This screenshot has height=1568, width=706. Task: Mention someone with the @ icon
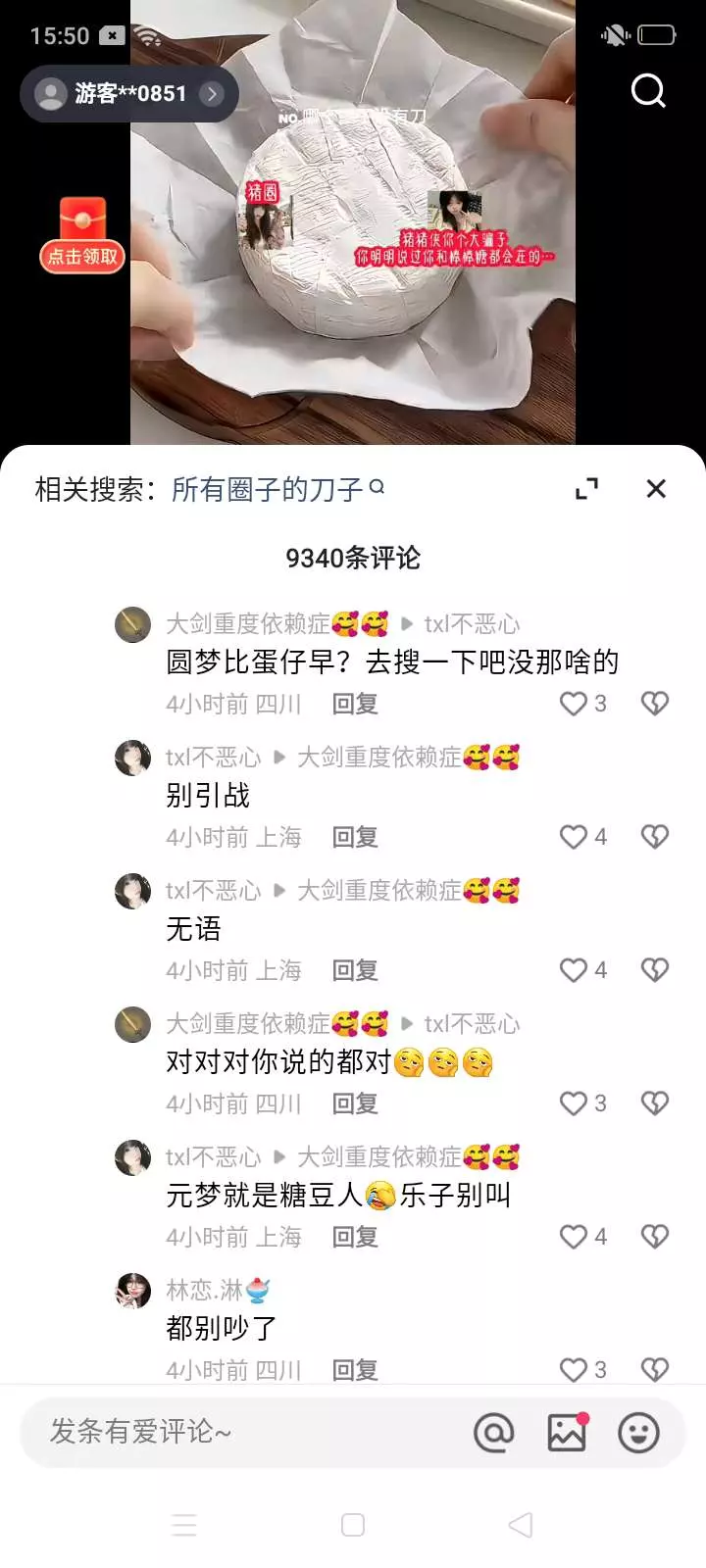click(x=494, y=1433)
